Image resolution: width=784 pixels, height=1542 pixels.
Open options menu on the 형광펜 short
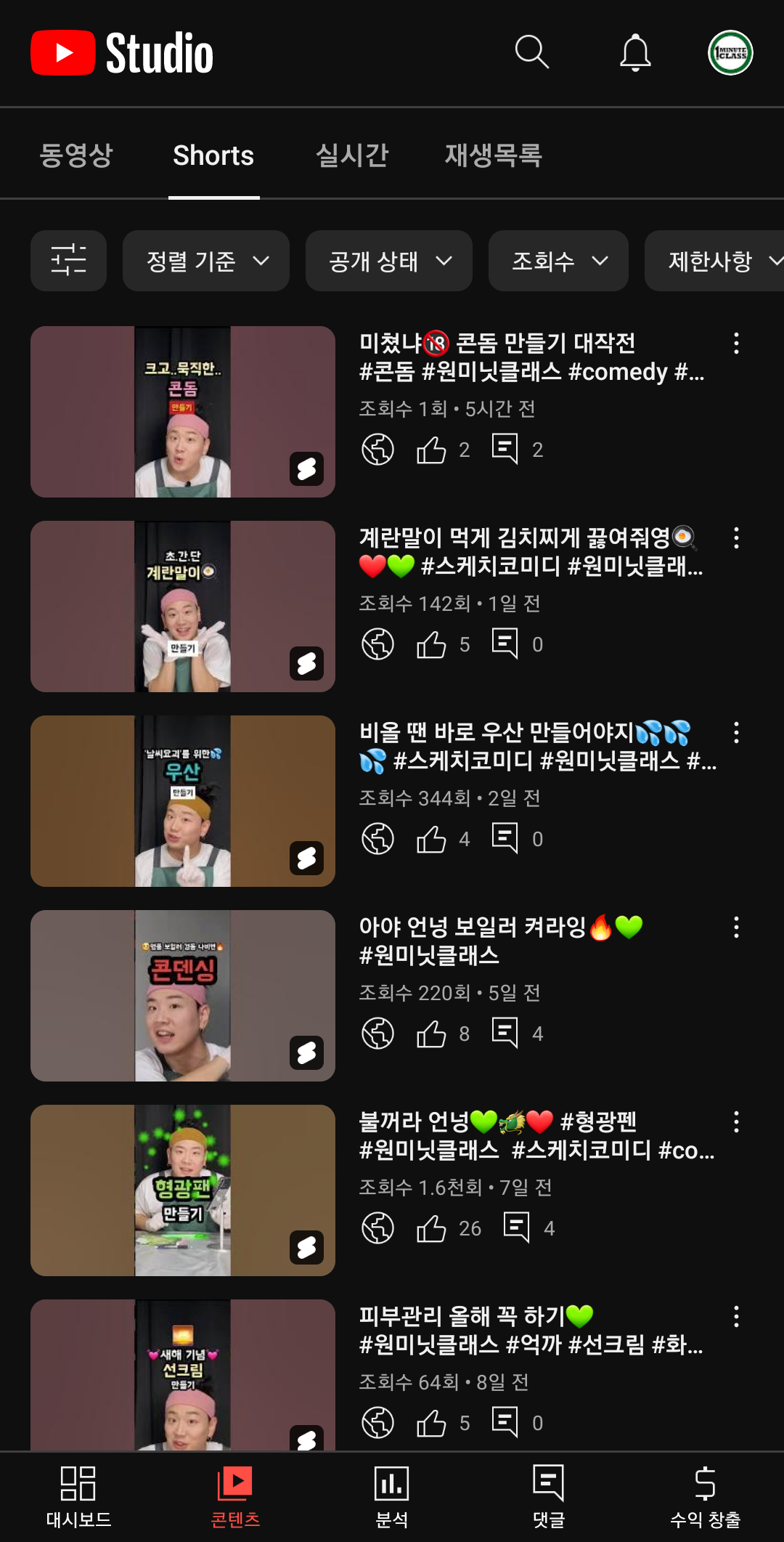tap(736, 1122)
